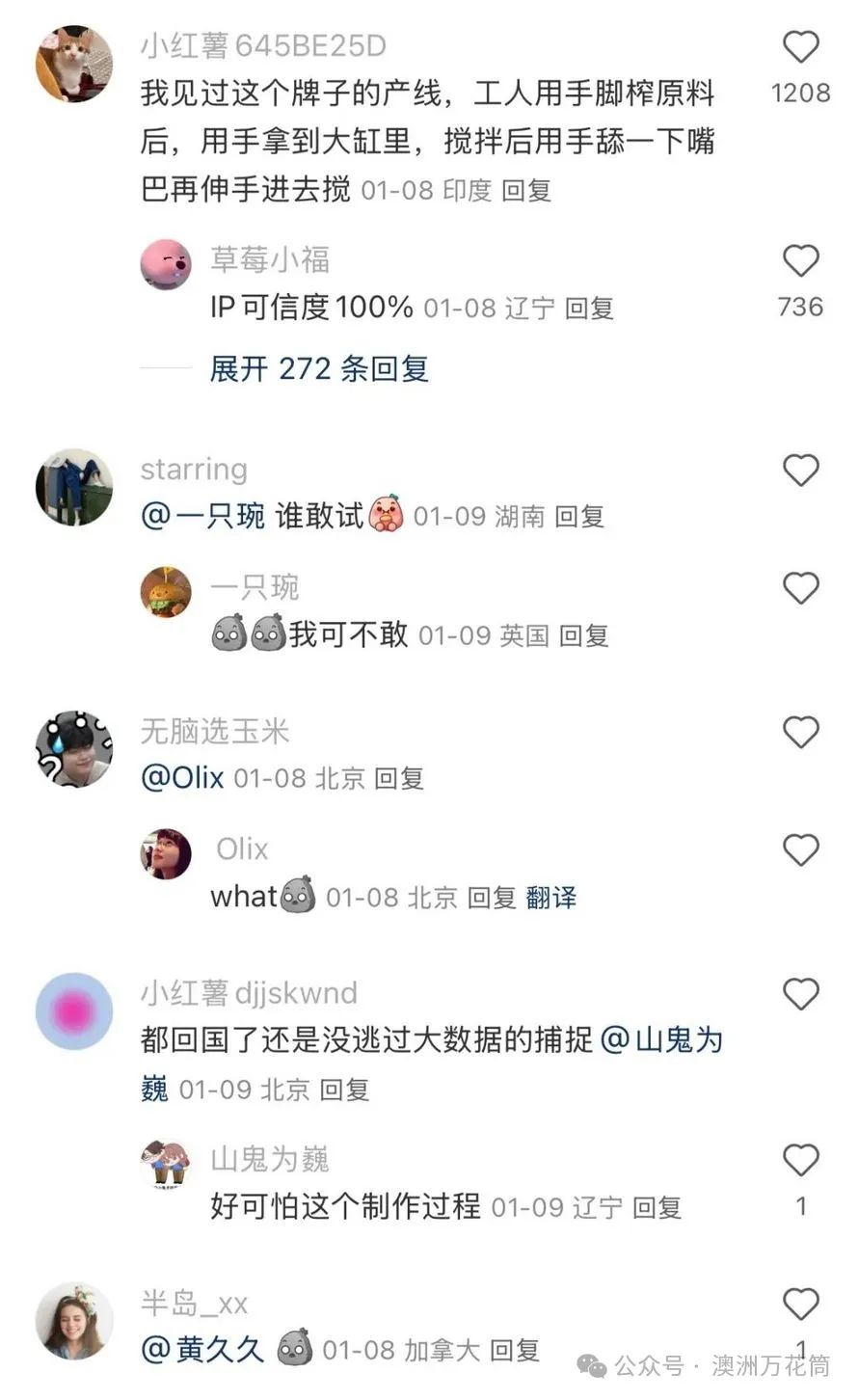Like Olix's reply
Image resolution: width=858 pixels, height=1400 pixels.
[800, 850]
